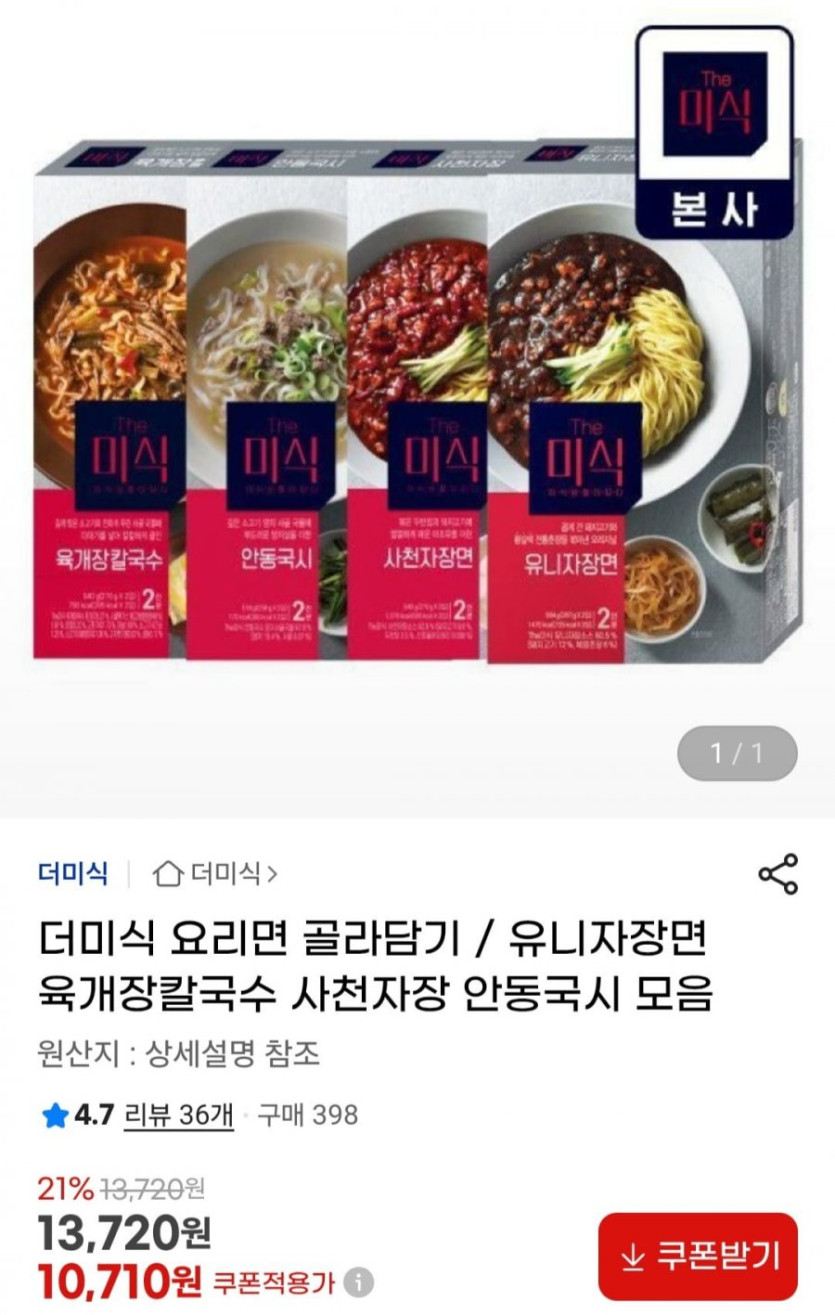This screenshot has width=835, height=1315.
Task: Tap the 쿠폰받기 coupon download button
Action: pyautogui.click(x=698, y=1256)
